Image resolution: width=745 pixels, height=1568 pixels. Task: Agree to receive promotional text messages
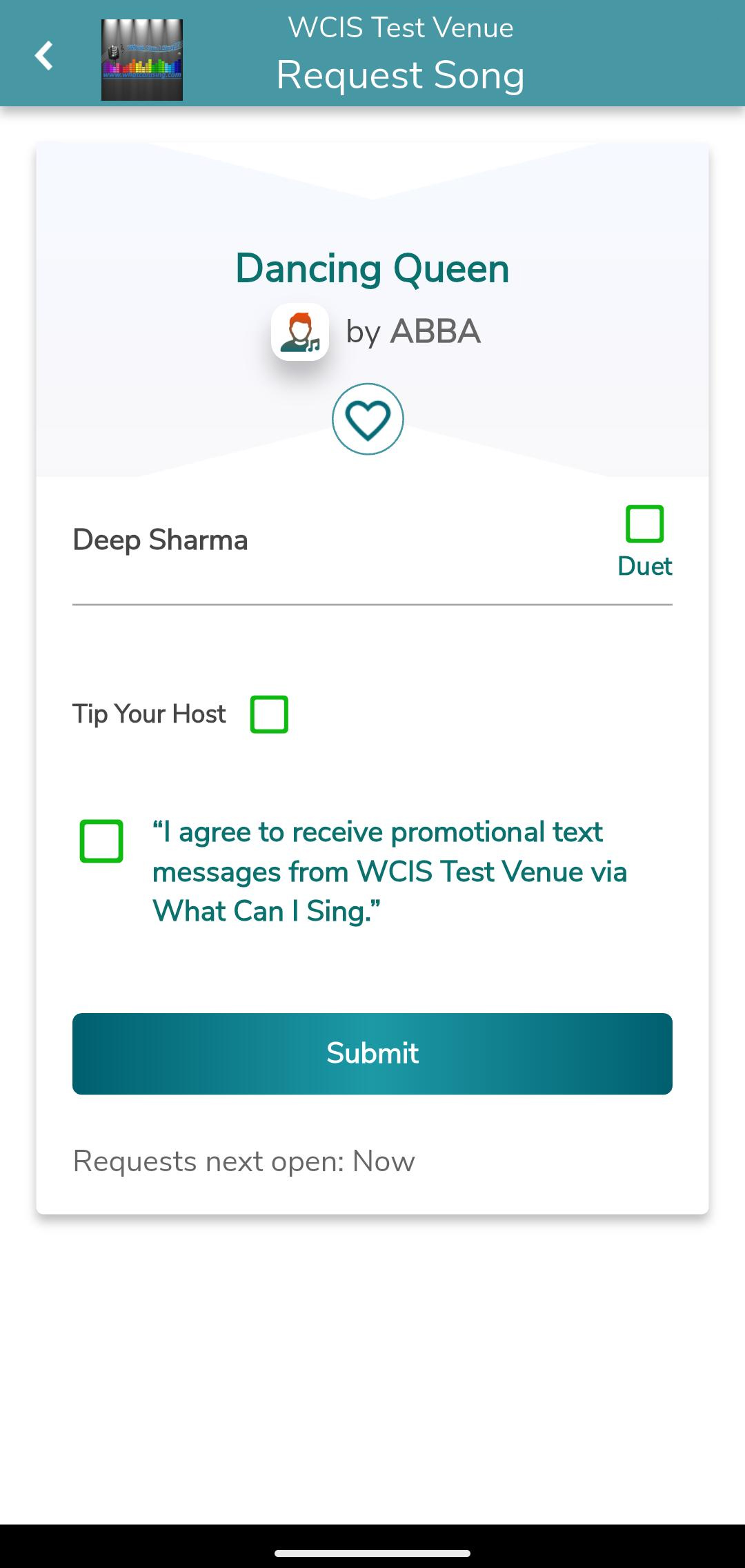(101, 841)
